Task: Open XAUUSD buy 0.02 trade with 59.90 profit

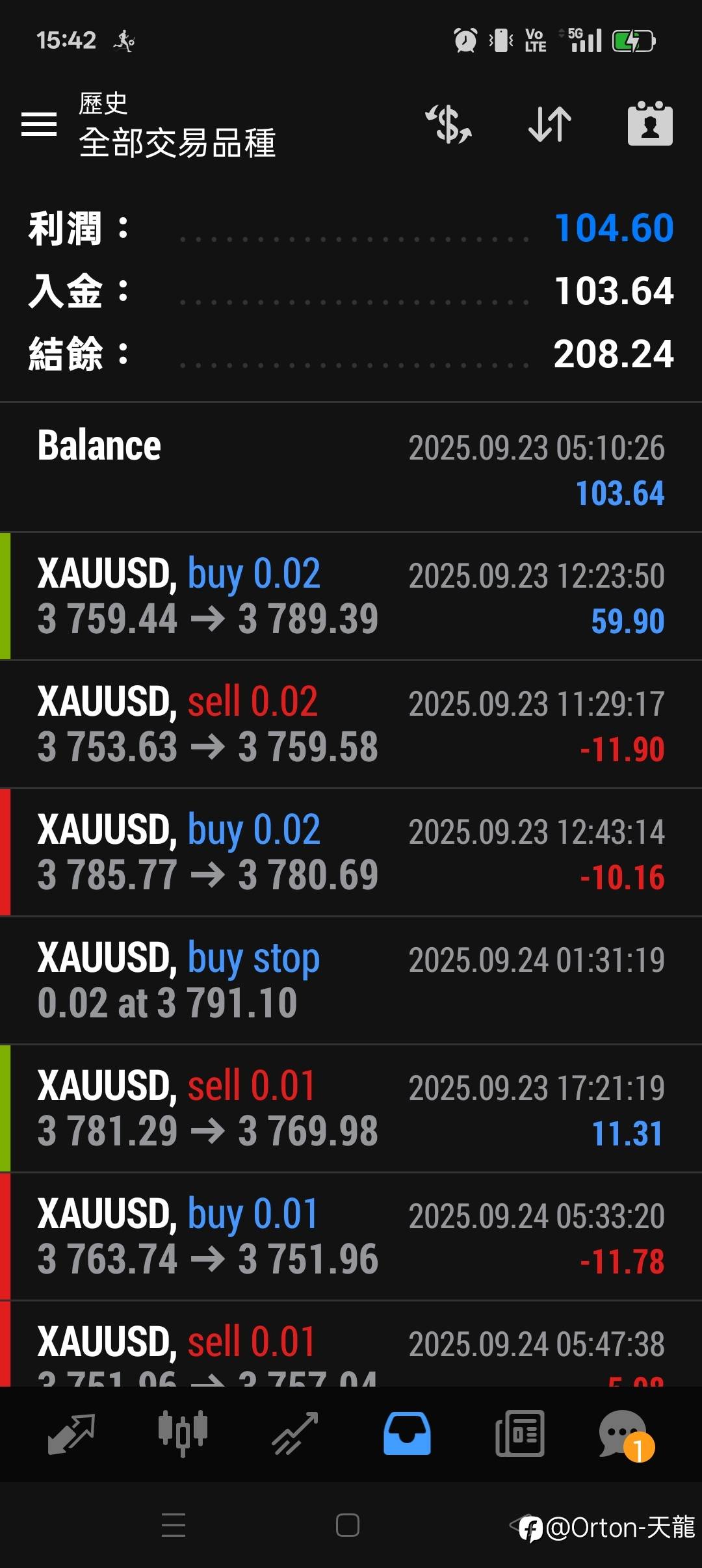Action: click(x=351, y=596)
